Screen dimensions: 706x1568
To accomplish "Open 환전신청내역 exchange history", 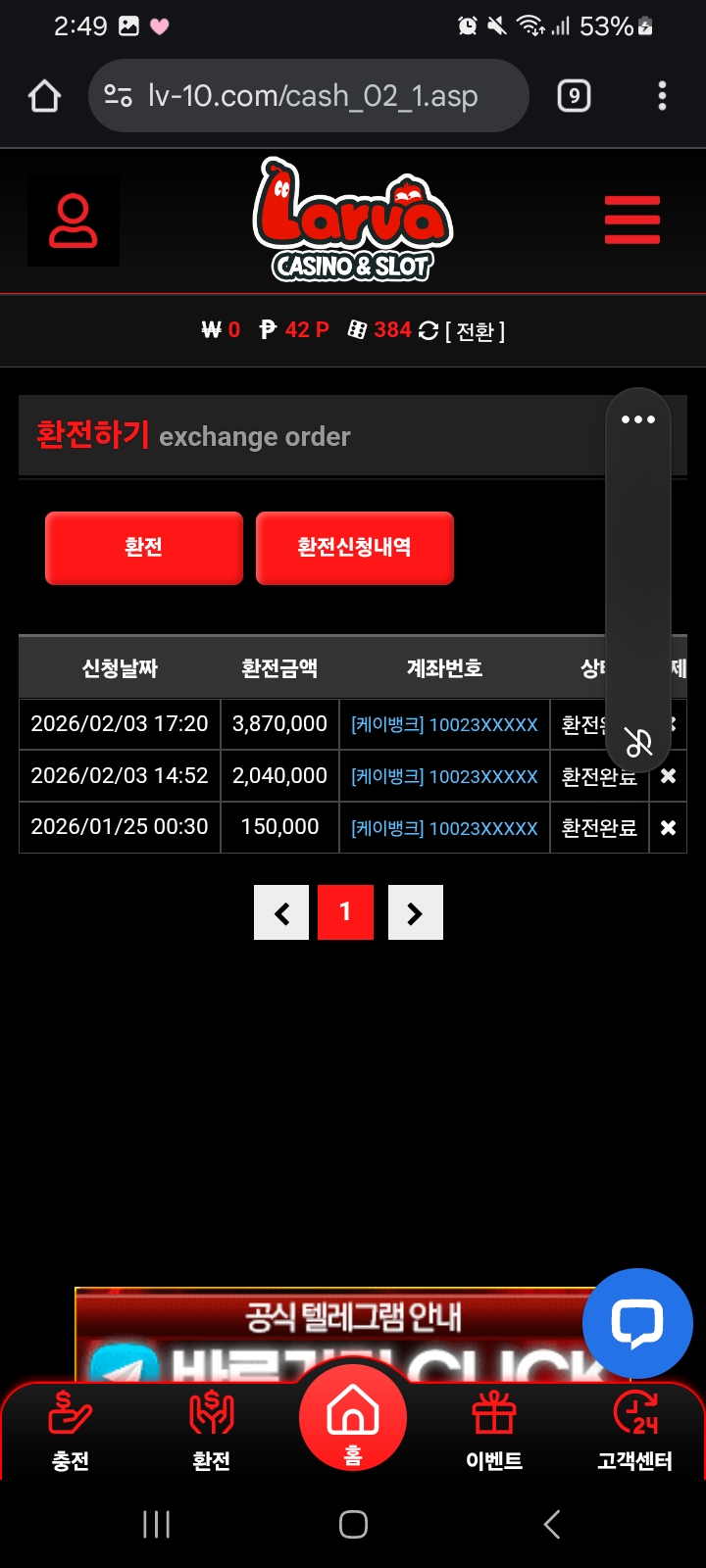I will click(355, 548).
